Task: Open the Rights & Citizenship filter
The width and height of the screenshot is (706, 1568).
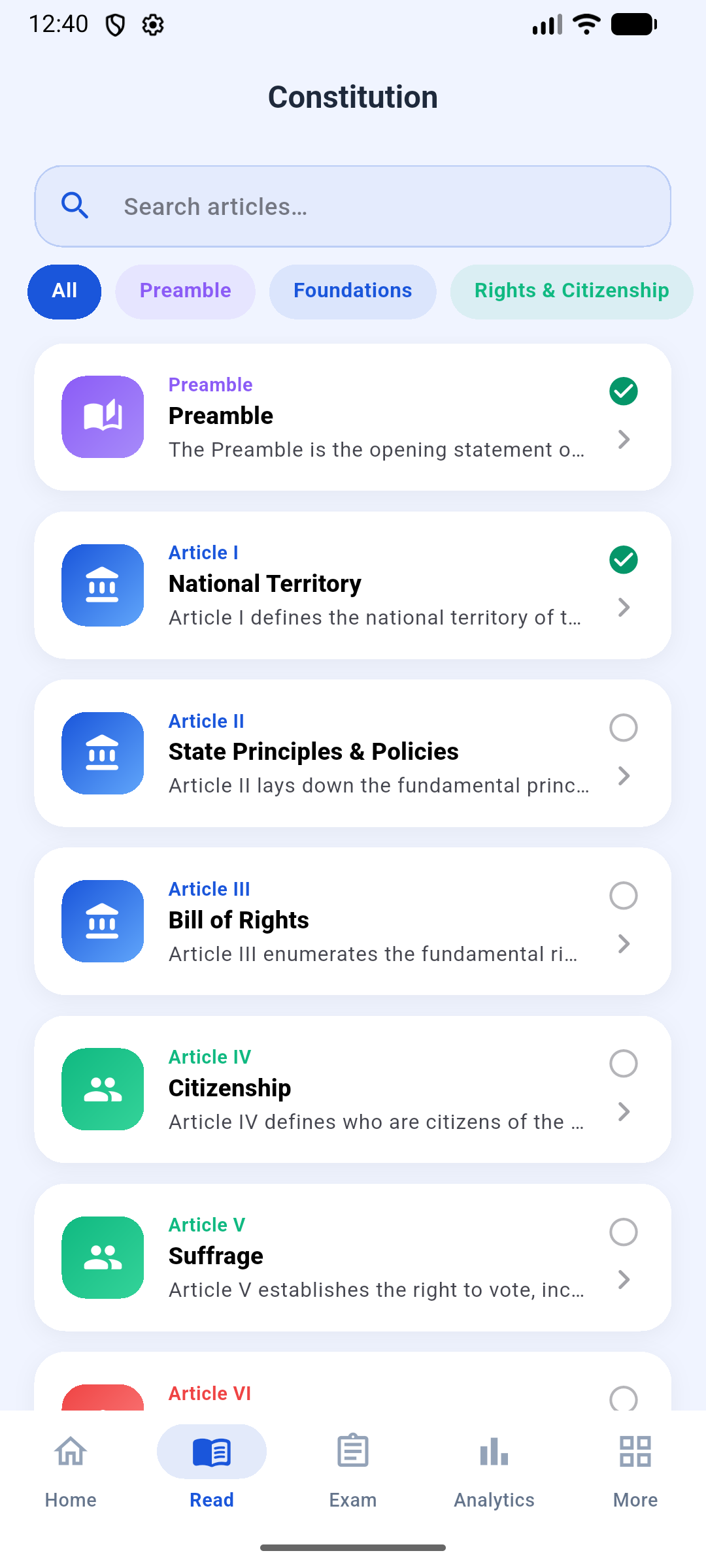Action: [x=571, y=291]
